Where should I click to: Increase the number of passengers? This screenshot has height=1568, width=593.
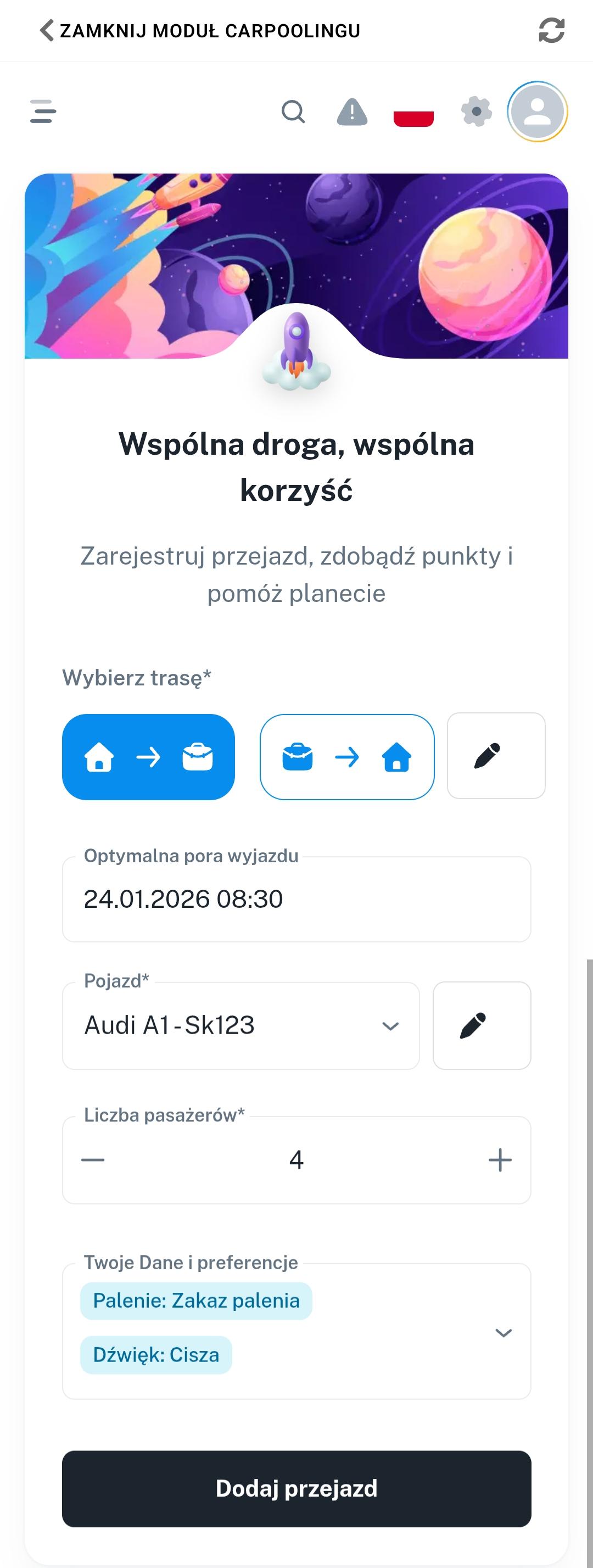click(x=500, y=1159)
